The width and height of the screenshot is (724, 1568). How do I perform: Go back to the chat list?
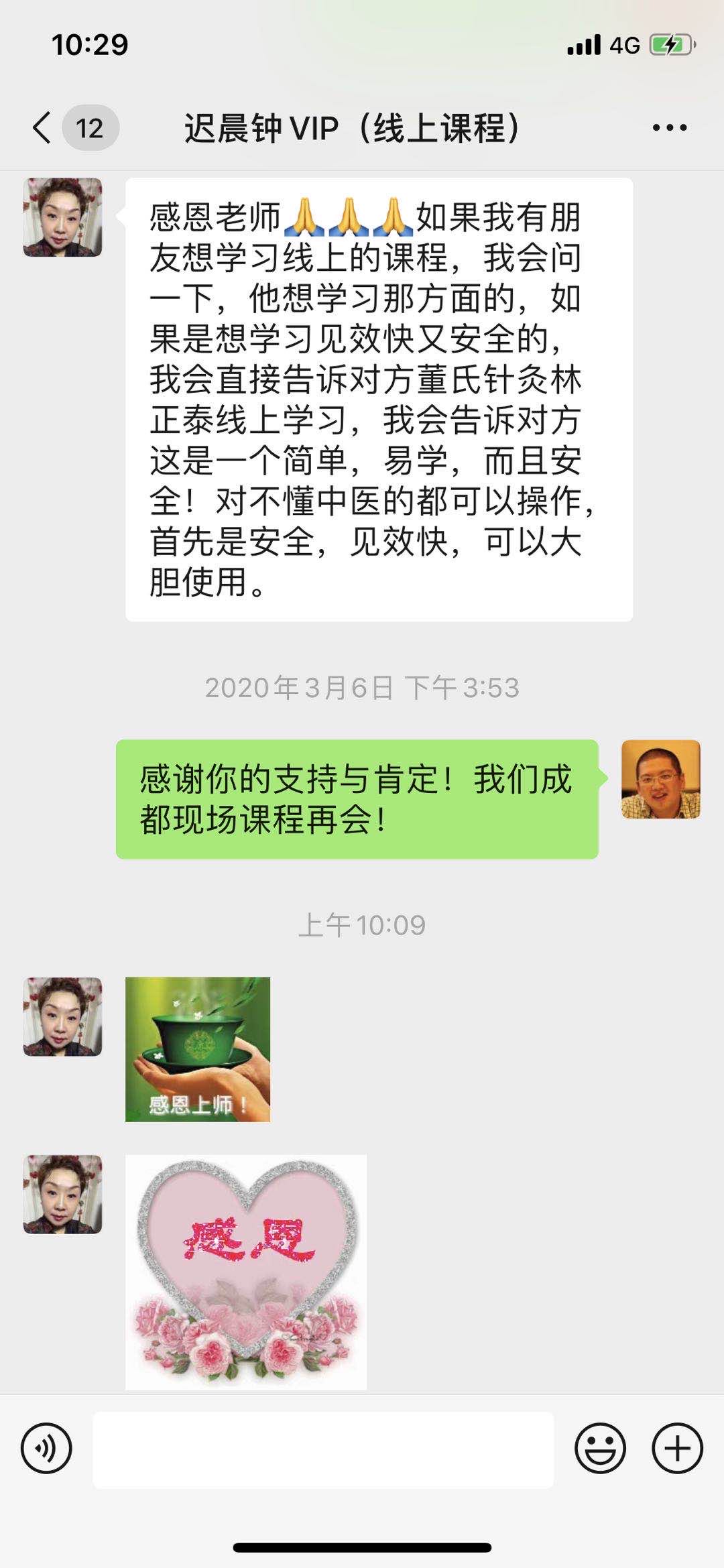(42, 127)
